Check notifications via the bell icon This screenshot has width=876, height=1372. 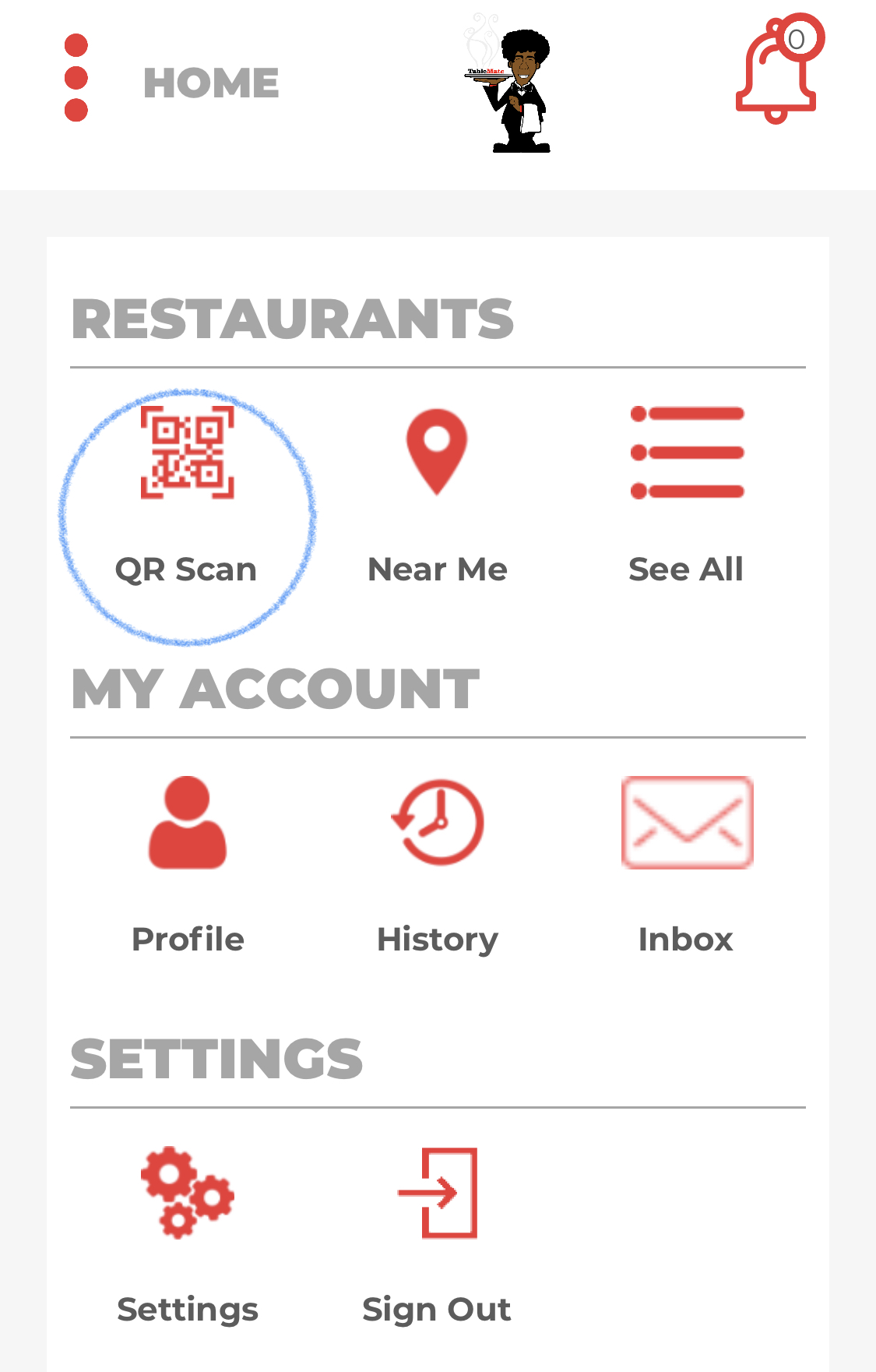pos(776,74)
